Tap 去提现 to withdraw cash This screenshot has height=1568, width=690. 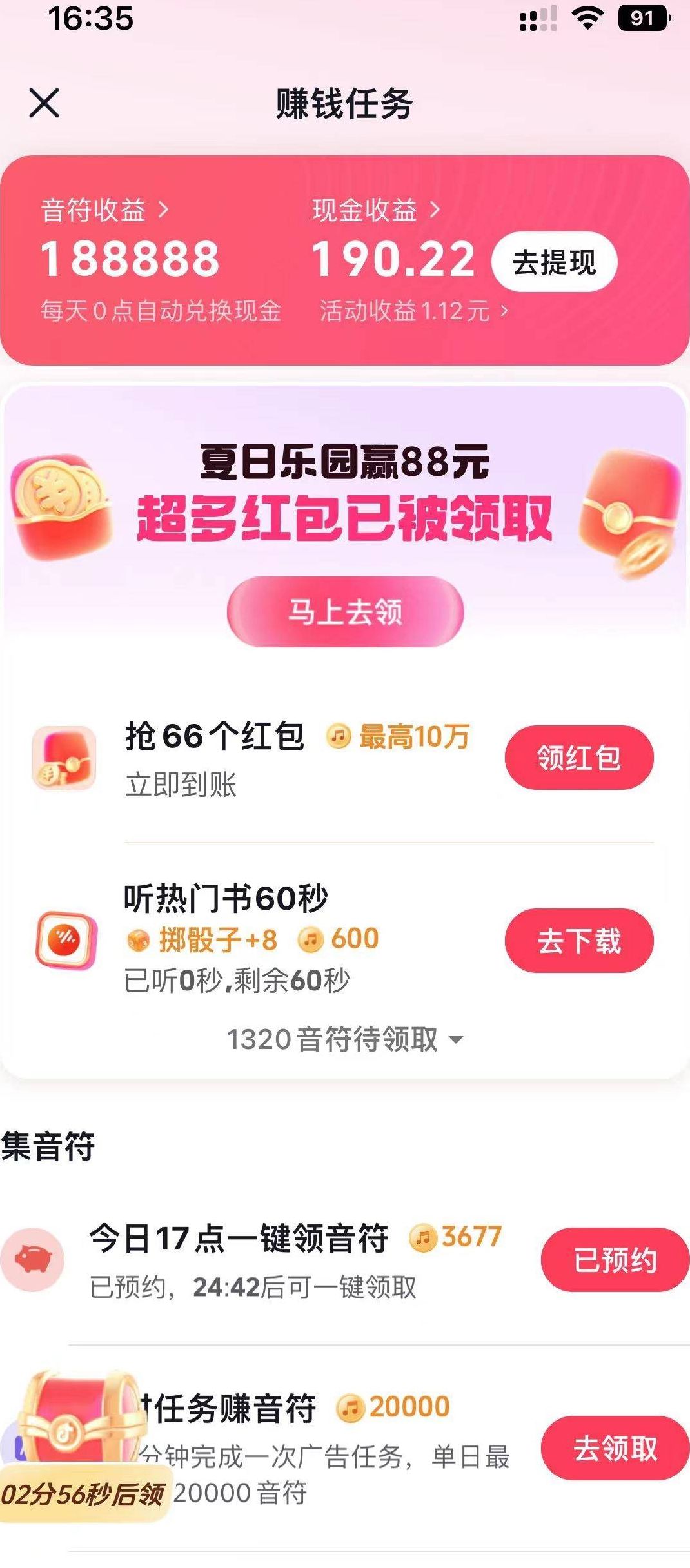[554, 262]
